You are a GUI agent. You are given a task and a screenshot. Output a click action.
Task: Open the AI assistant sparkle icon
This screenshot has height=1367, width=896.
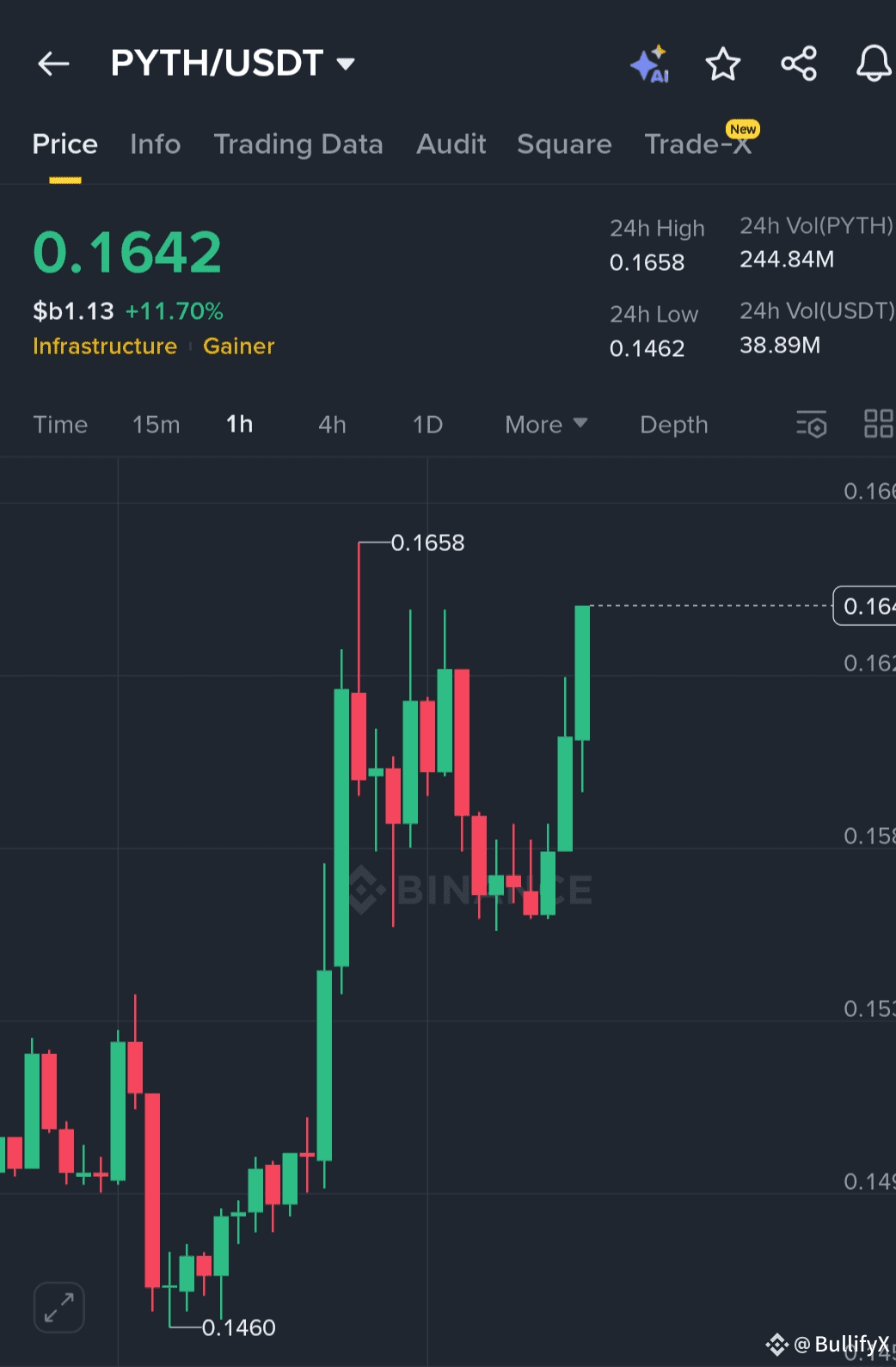649,64
